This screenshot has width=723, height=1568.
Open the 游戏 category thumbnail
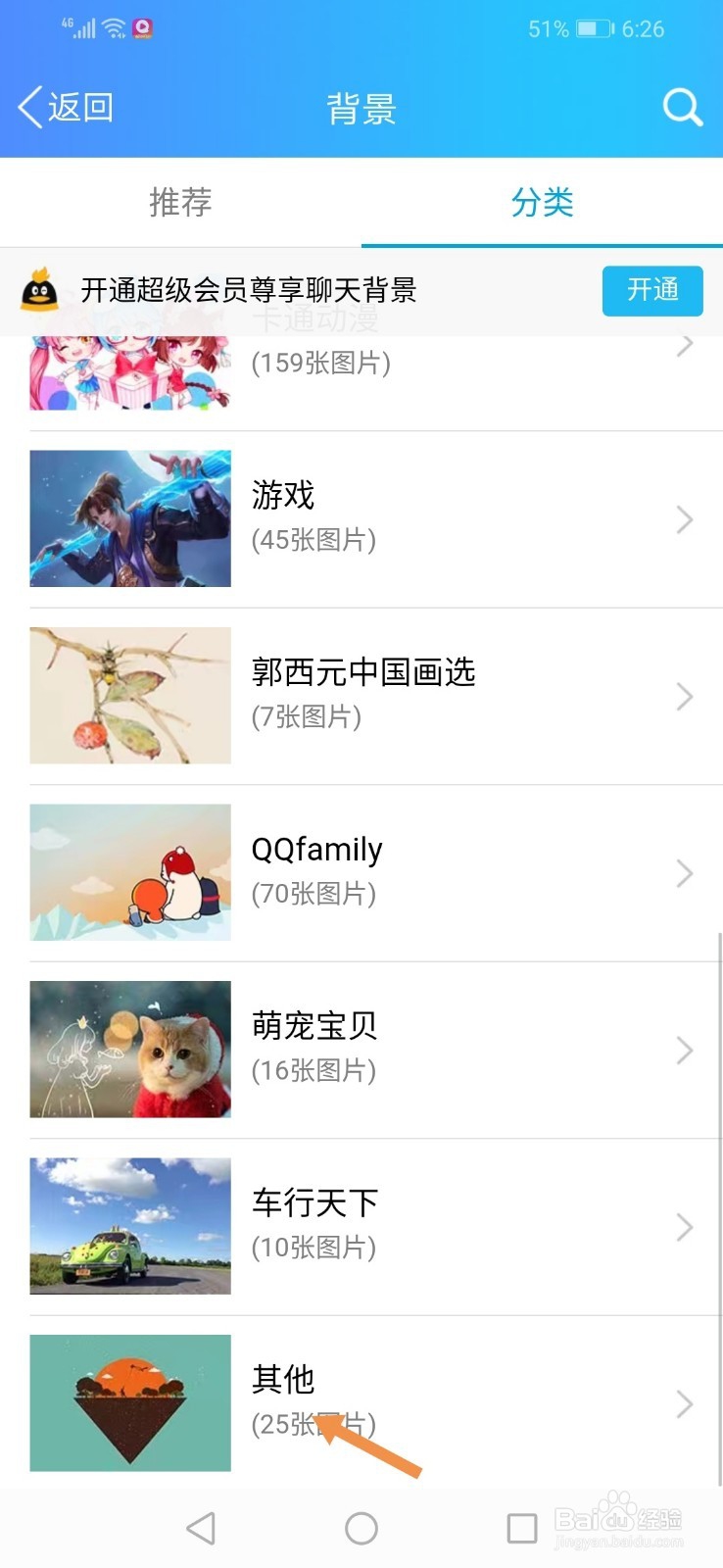129,518
